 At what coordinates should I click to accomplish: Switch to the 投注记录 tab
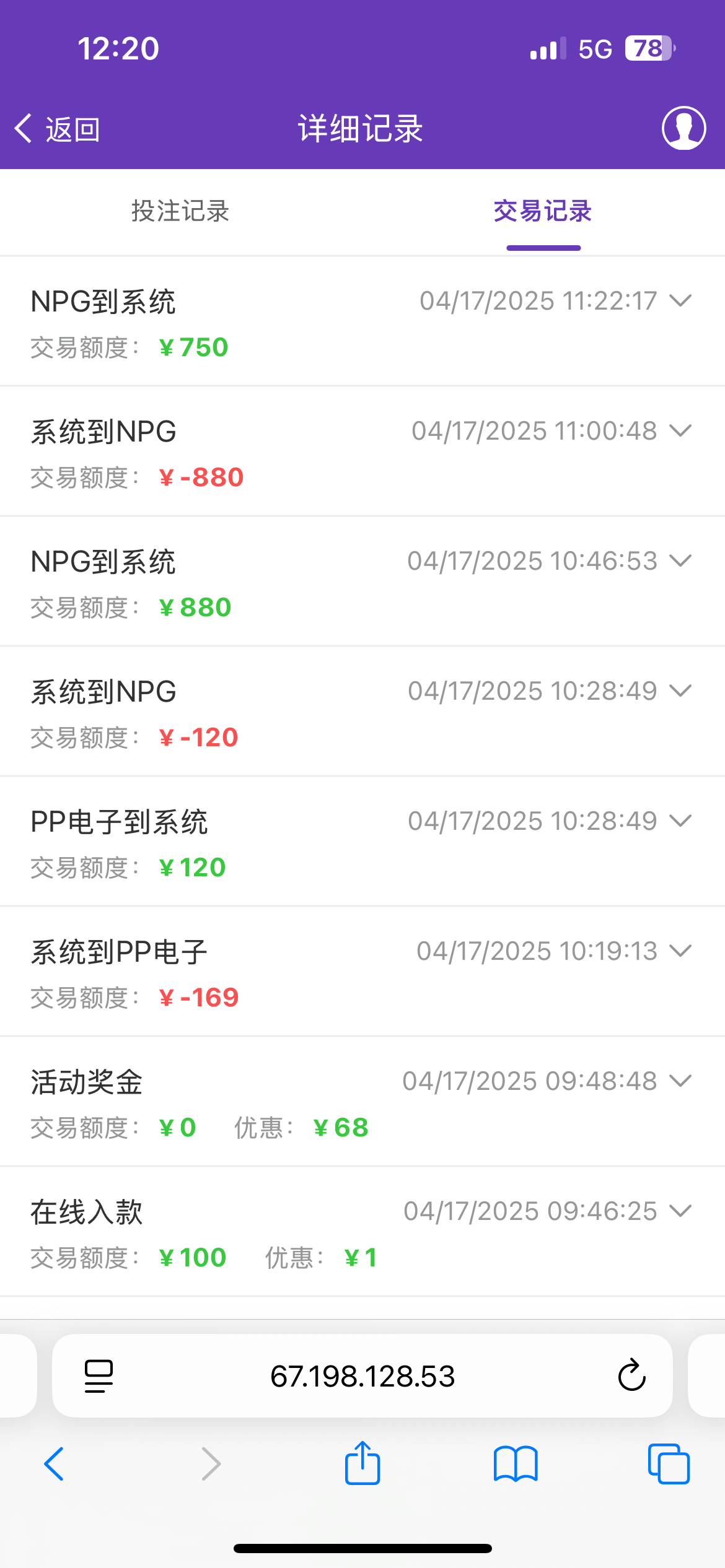pyautogui.click(x=180, y=211)
